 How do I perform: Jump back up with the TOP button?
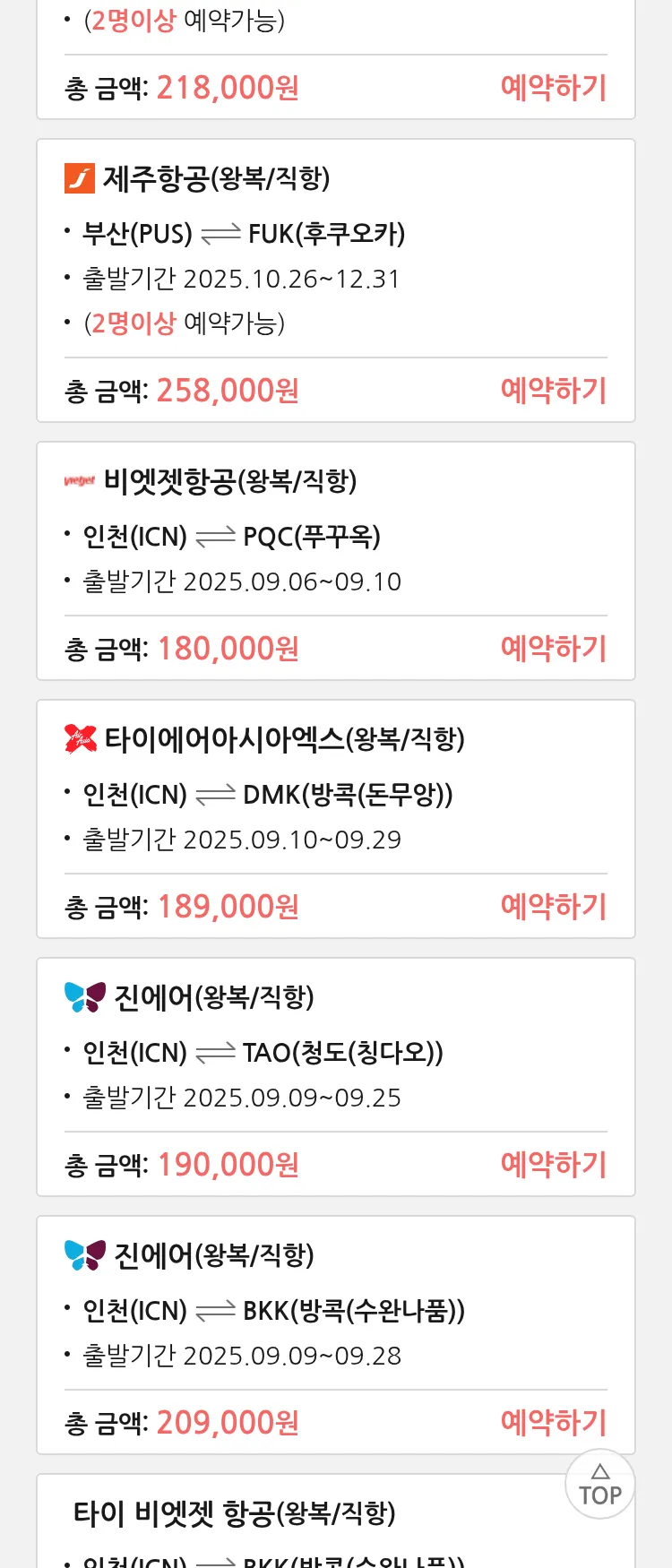click(600, 1485)
